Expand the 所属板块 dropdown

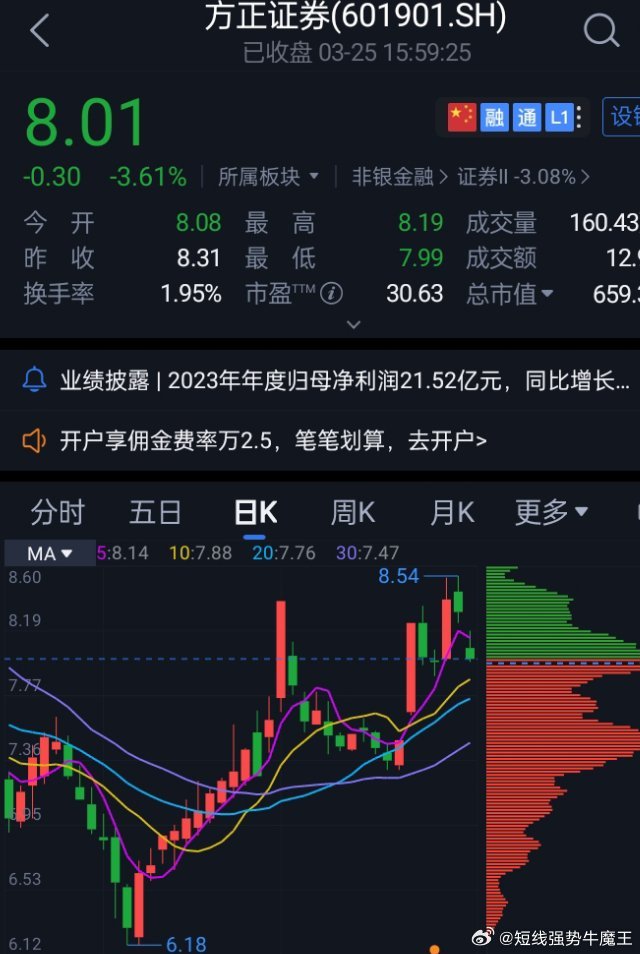268,177
